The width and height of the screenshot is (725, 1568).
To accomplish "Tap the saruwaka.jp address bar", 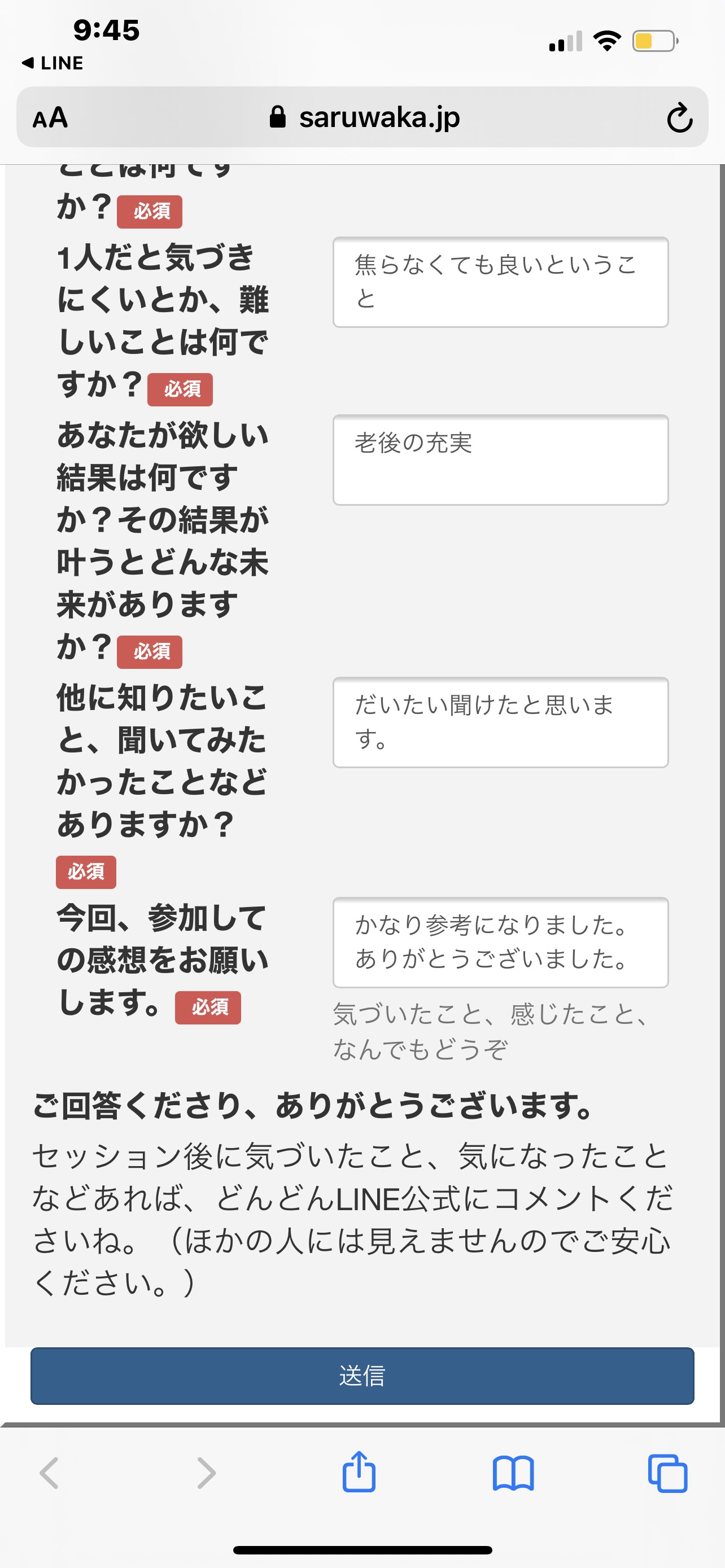I will click(364, 117).
